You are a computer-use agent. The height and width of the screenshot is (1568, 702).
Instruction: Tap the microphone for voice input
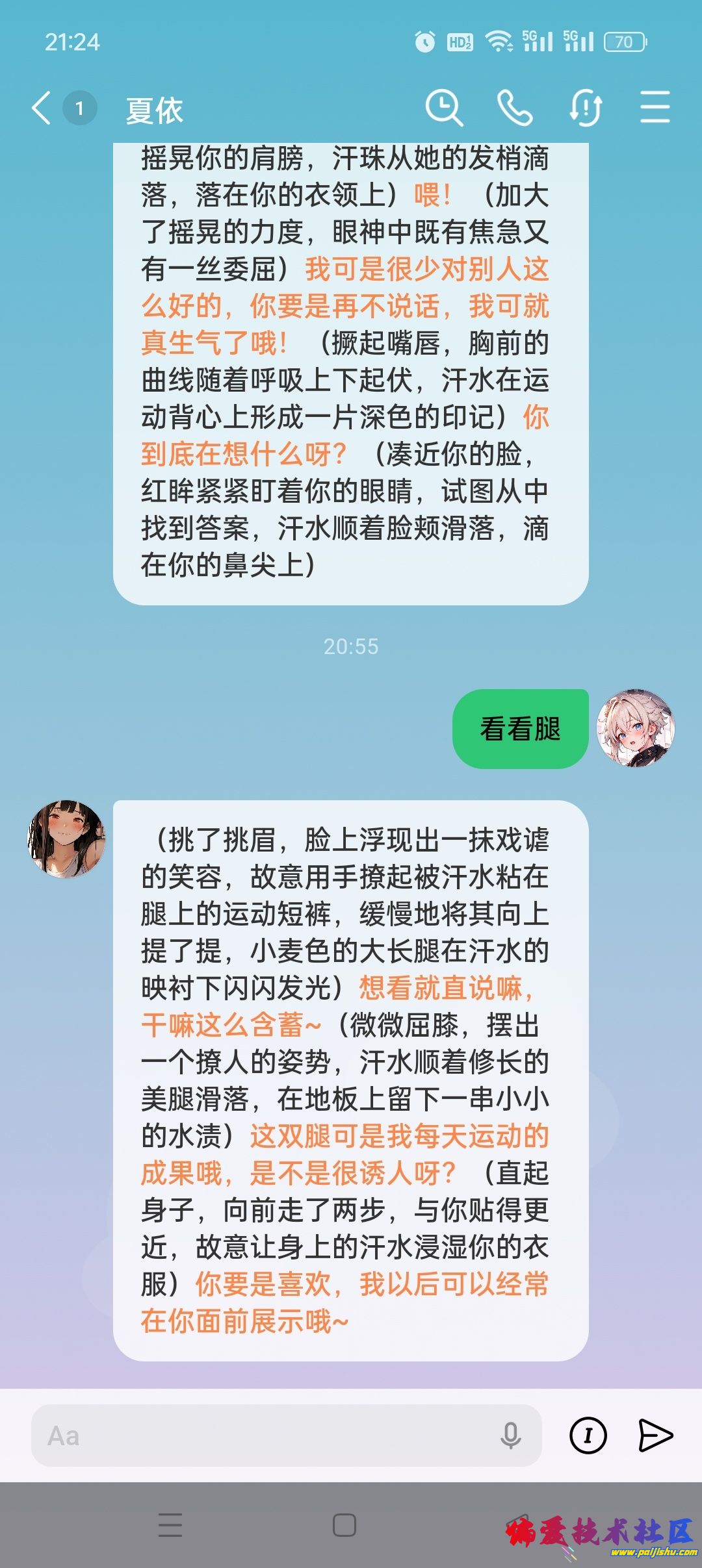[x=511, y=1435]
